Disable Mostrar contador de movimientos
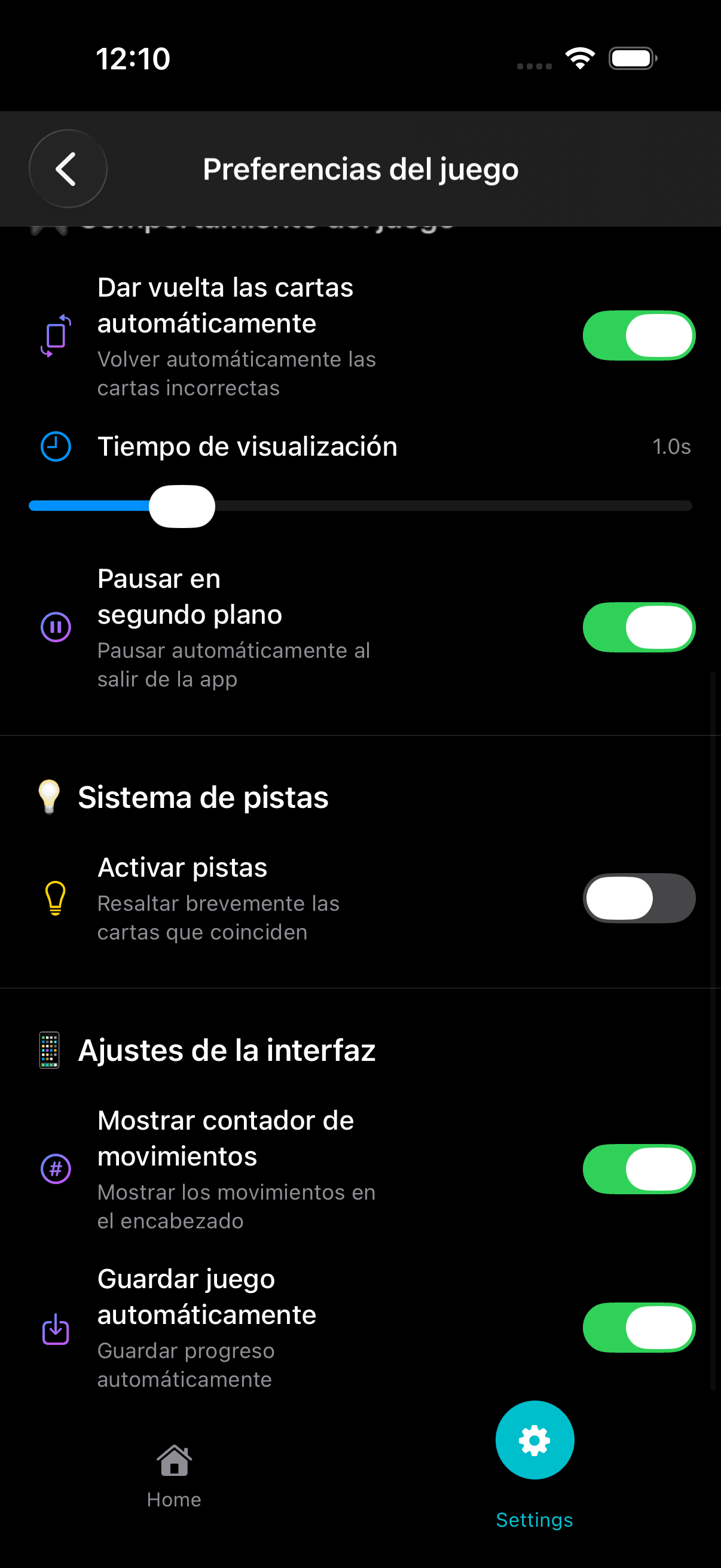This screenshot has width=721, height=1568. coord(639,1169)
